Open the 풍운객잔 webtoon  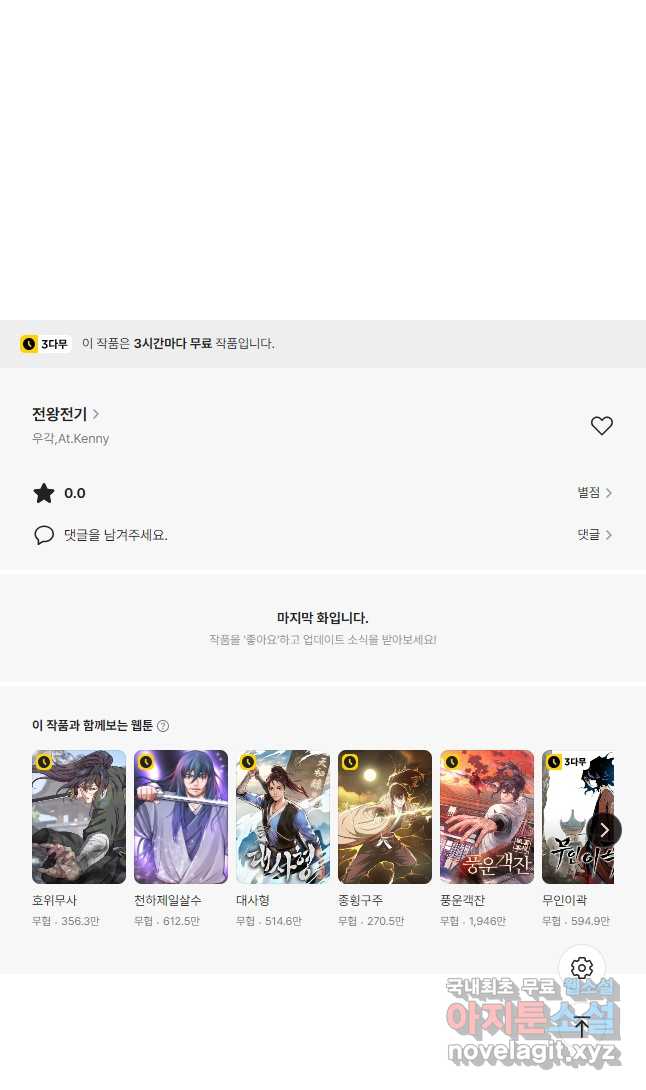point(487,817)
